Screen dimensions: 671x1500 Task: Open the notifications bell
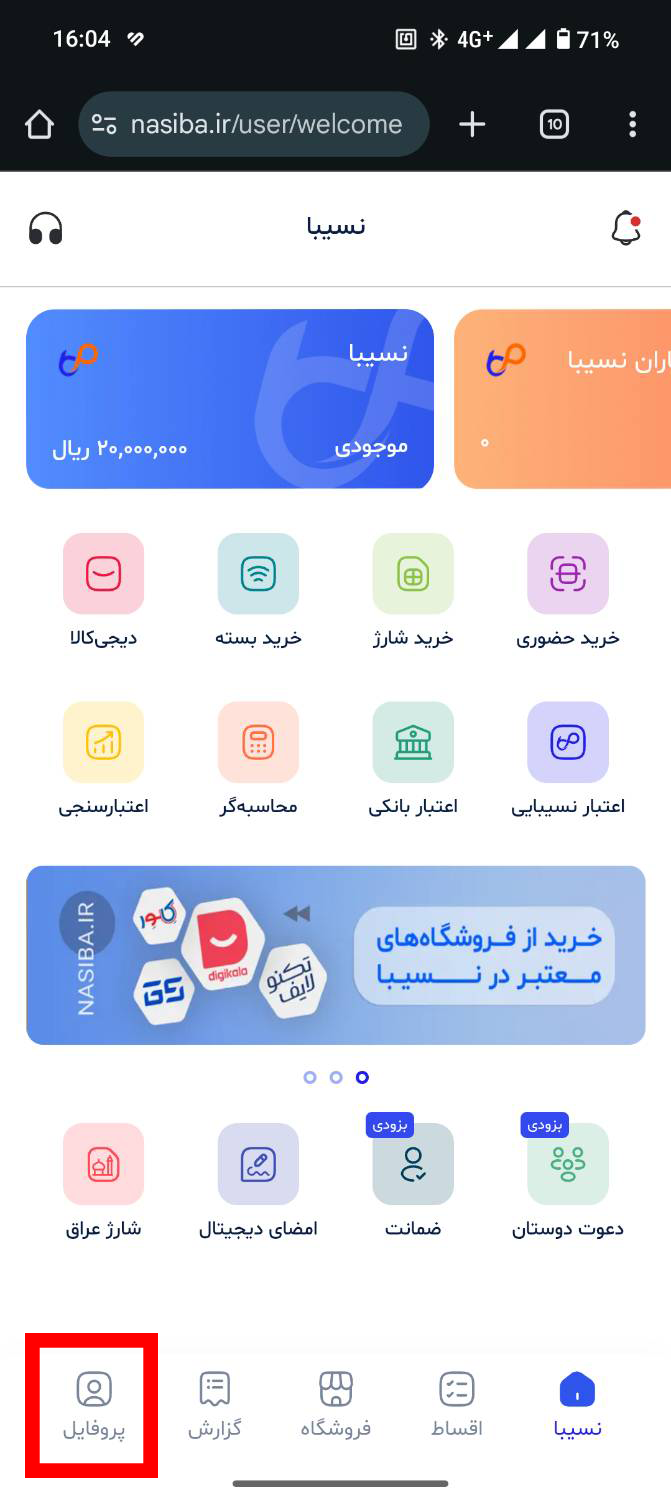point(626,229)
